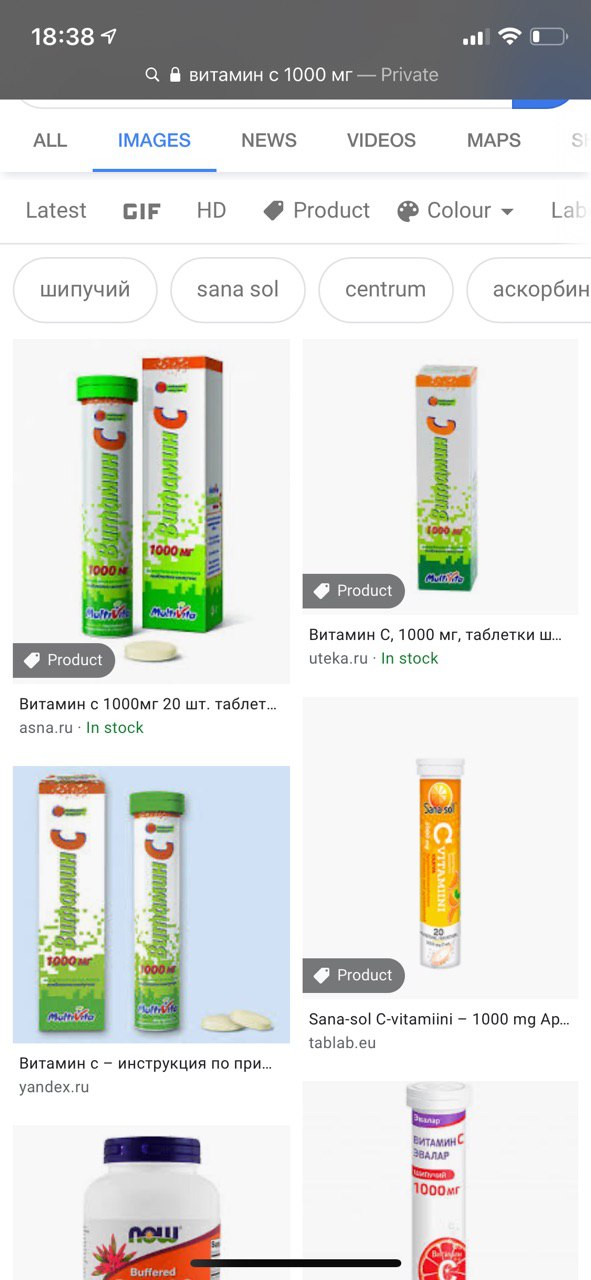Switch to the NEWS tab
This screenshot has height=1280, width=591.
(x=269, y=140)
